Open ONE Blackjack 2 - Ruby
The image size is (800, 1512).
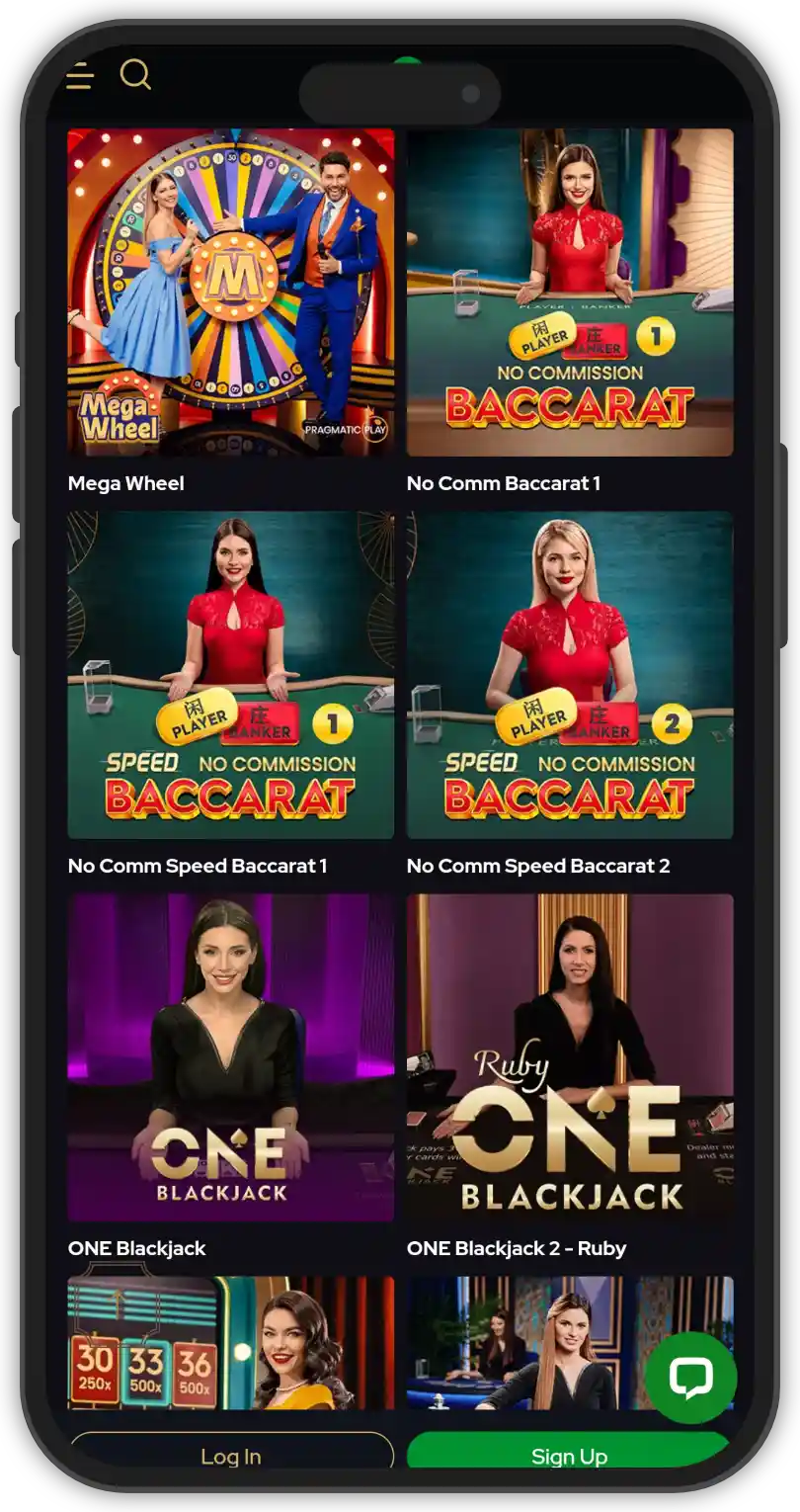click(570, 1057)
